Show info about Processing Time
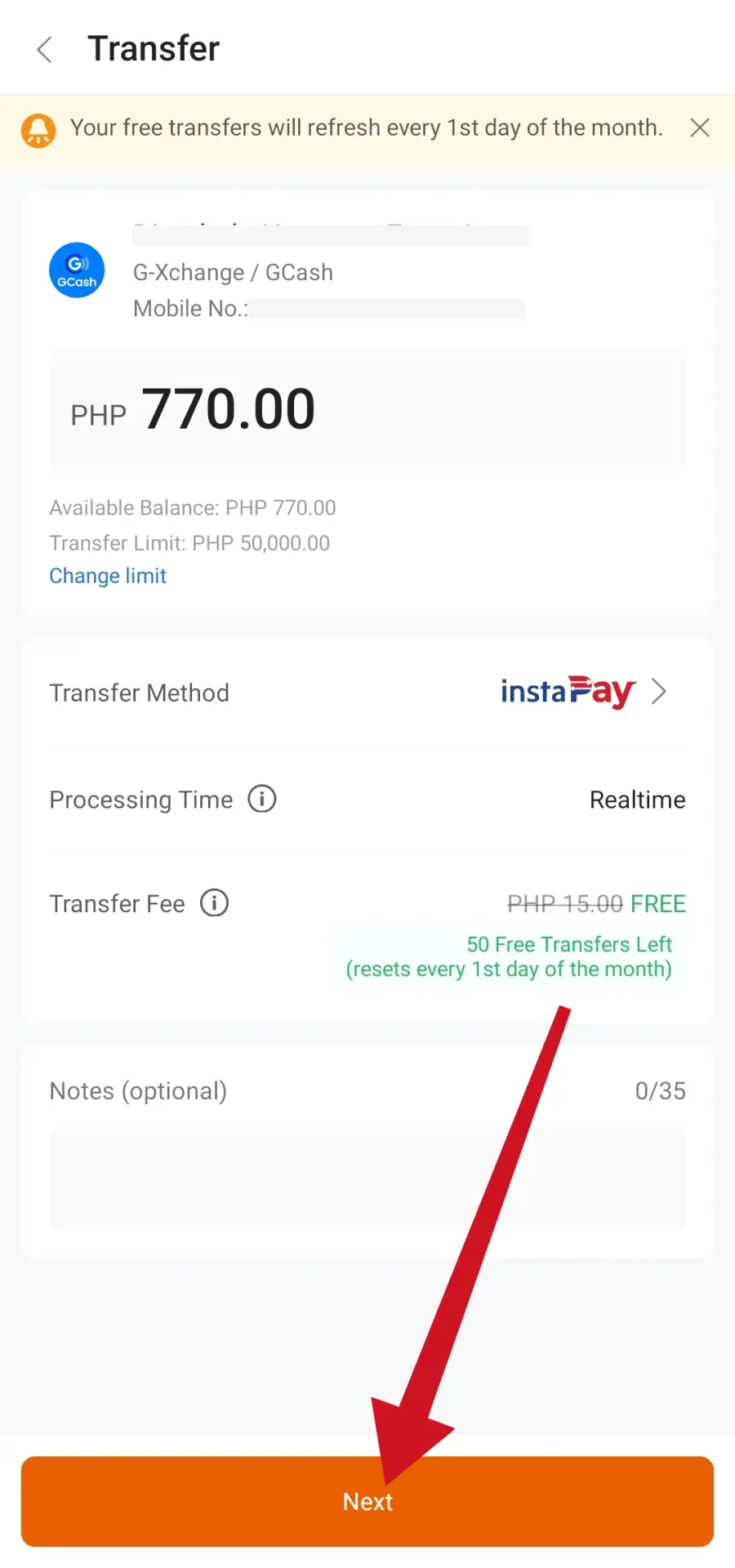735x1568 pixels. tap(262, 799)
